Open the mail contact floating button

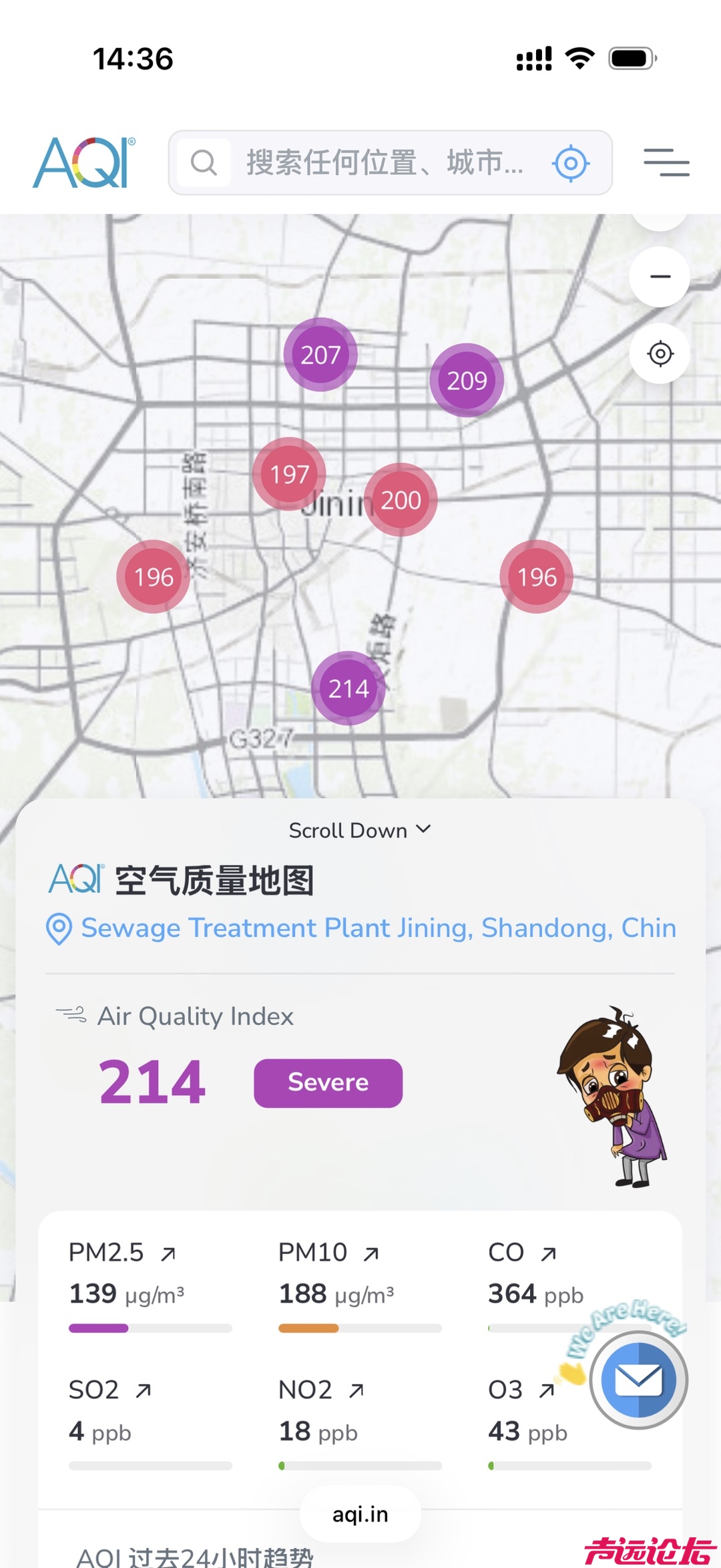[x=638, y=1380]
